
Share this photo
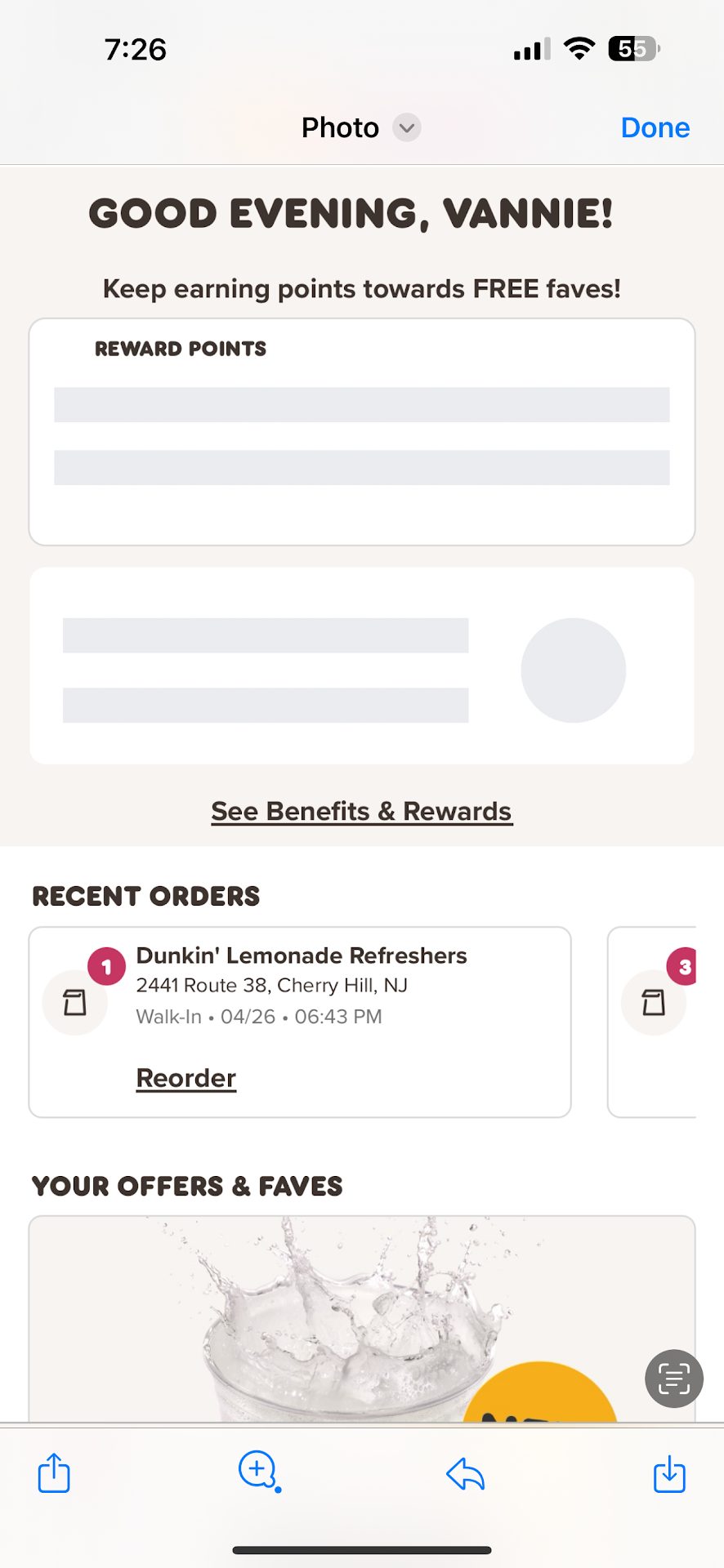click(54, 1473)
